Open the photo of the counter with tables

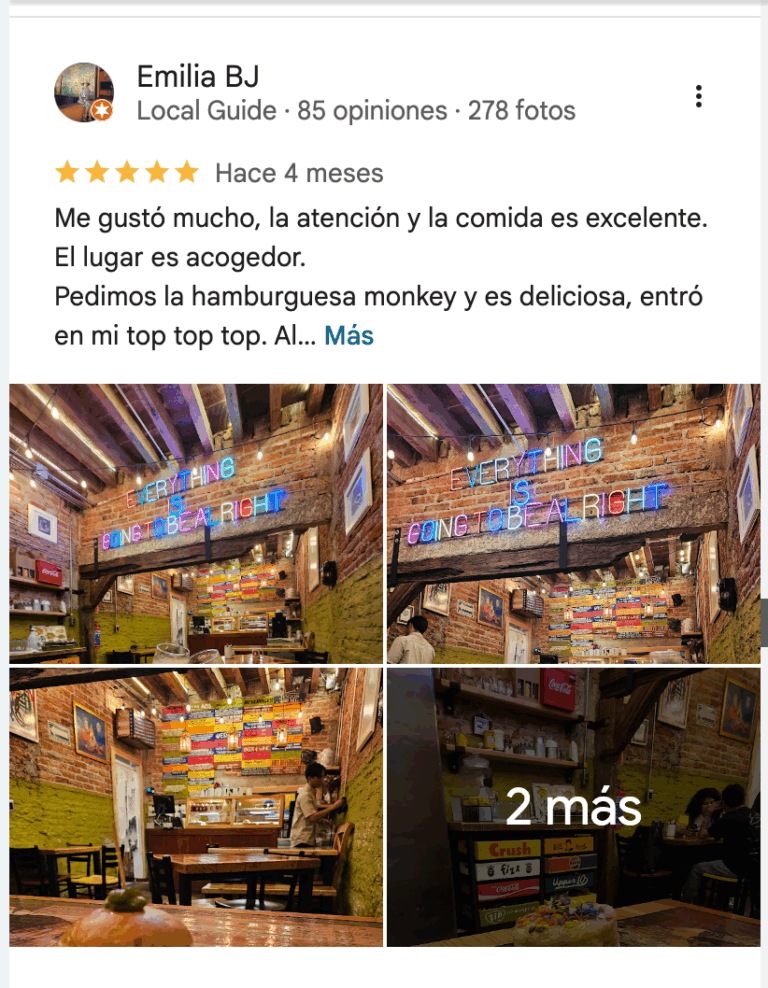[196, 807]
